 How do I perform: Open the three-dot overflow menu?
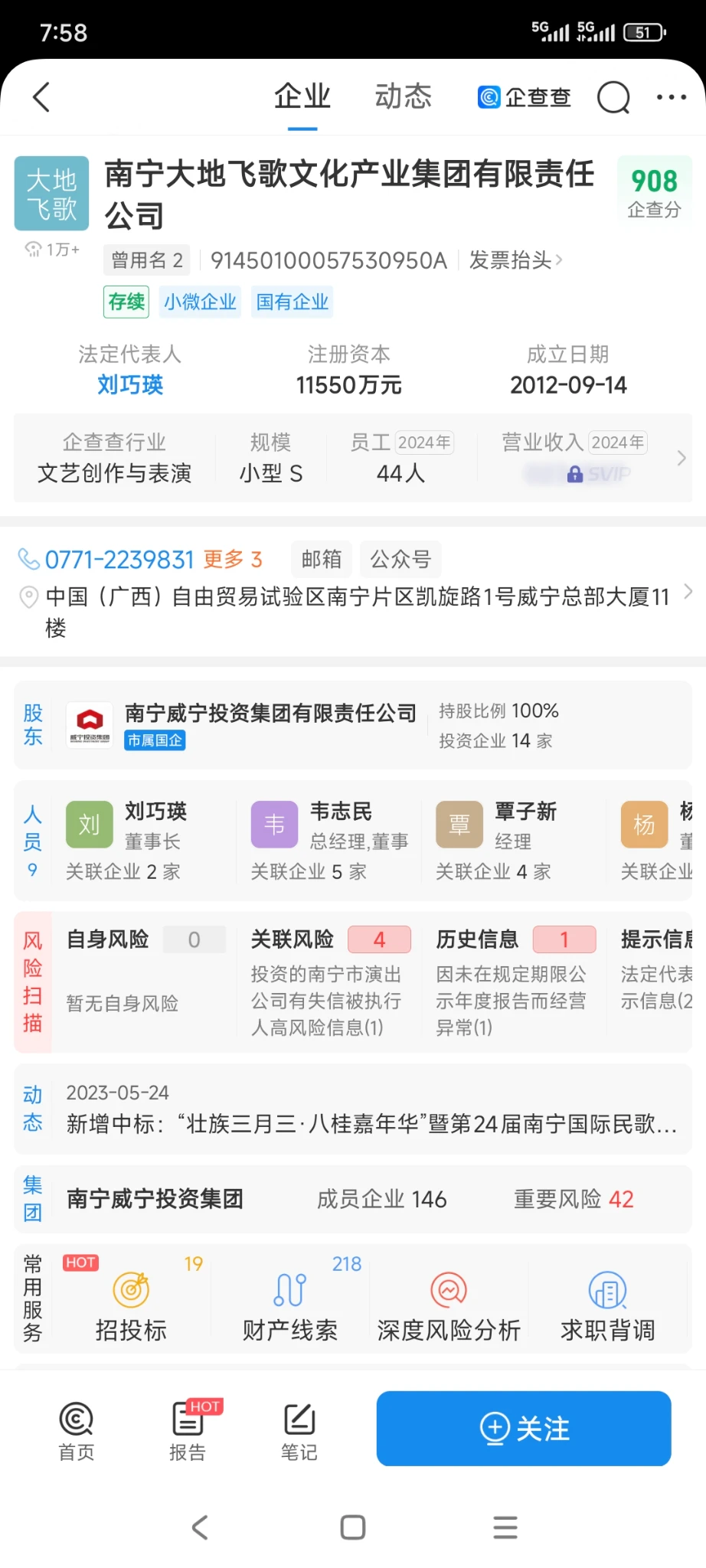click(x=672, y=97)
